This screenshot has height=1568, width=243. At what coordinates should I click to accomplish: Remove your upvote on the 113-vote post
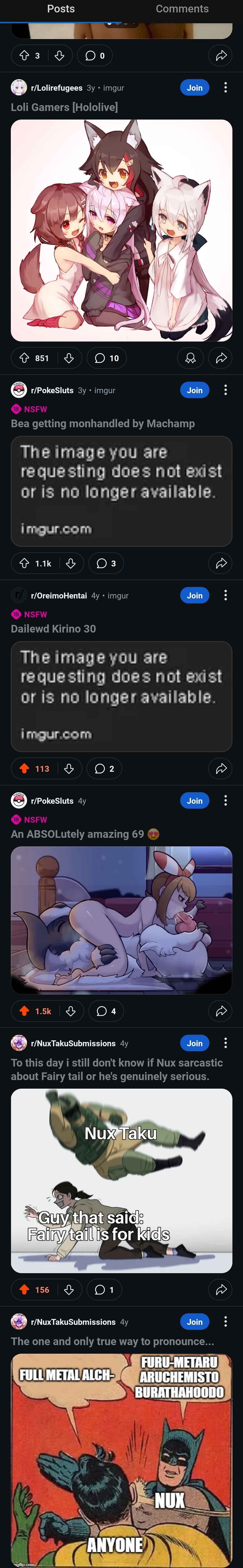(24, 768)
